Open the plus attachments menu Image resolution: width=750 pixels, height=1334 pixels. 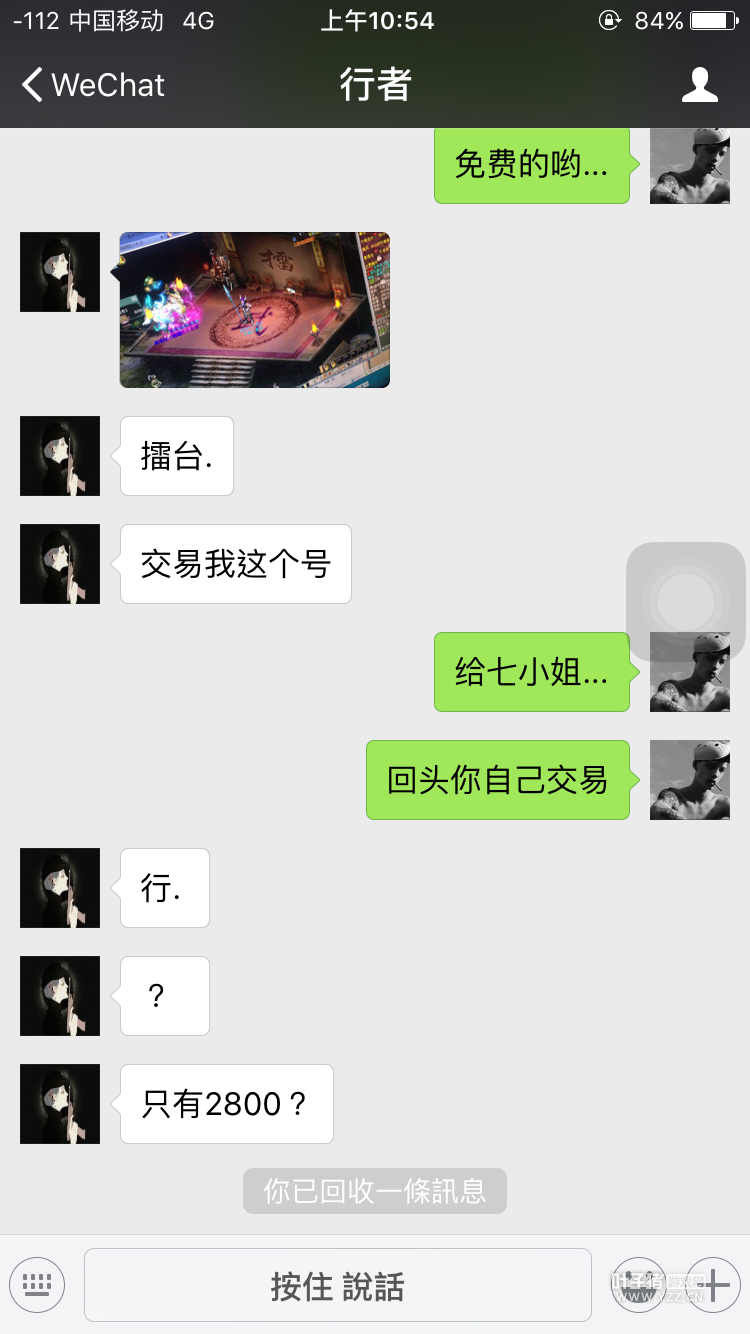(713, 1284)
